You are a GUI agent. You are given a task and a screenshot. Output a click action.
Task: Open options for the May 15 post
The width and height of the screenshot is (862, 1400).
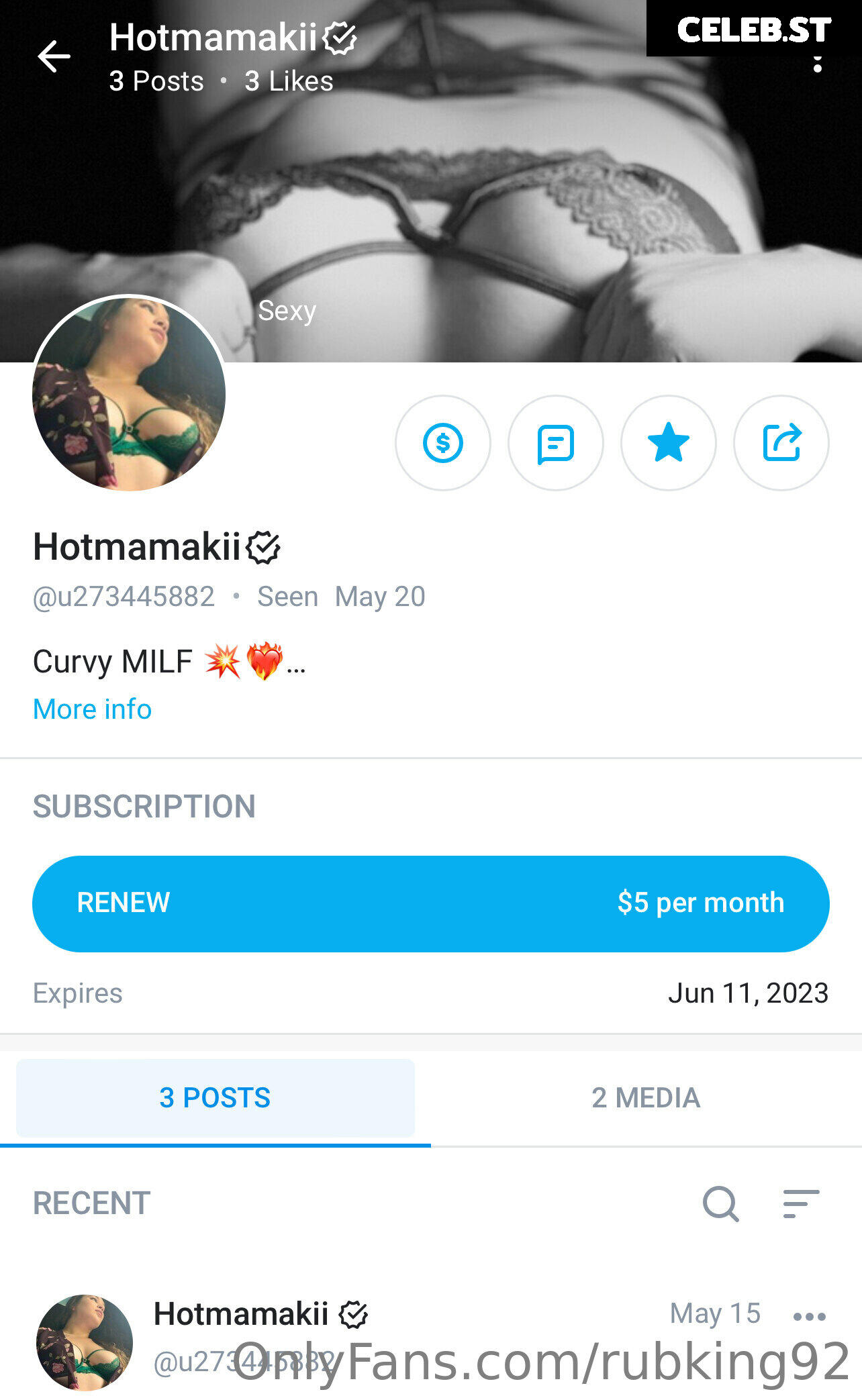point(809,1316)
